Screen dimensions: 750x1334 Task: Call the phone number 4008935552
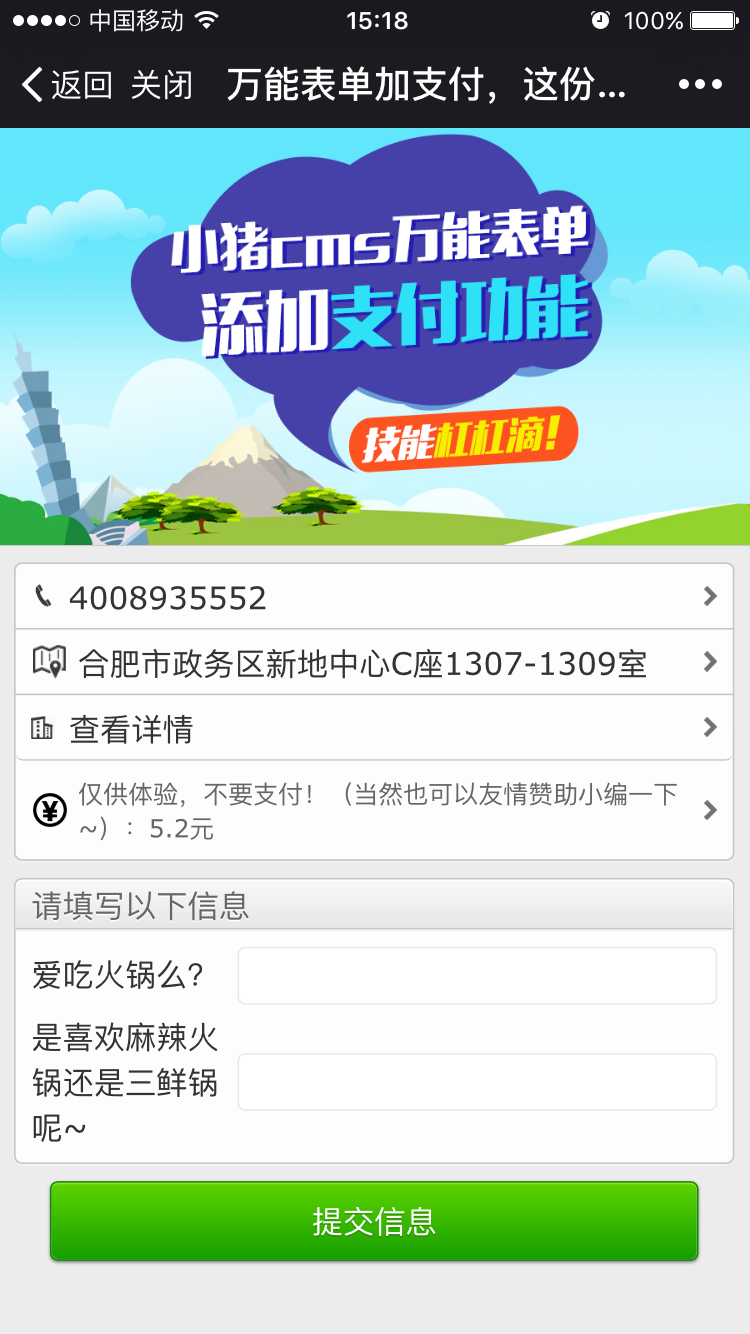(374, 598)
